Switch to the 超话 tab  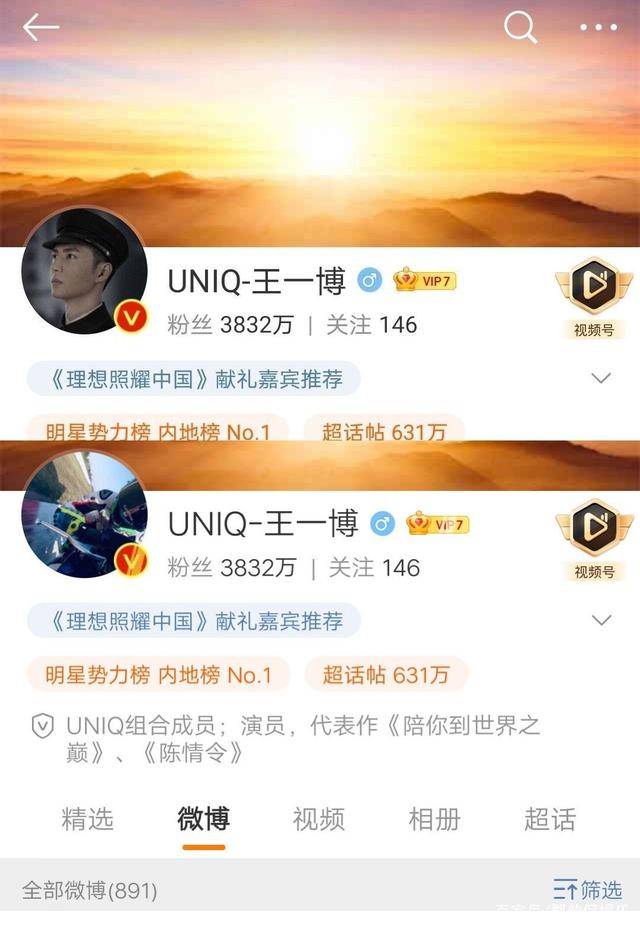(x=550, y=819)
